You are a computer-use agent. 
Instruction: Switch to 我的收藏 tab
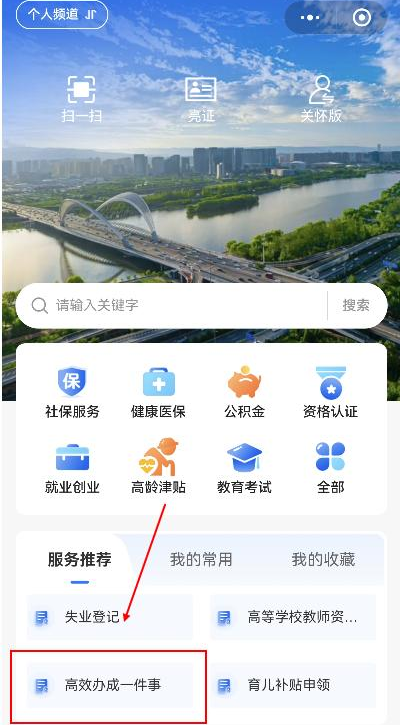323,559
